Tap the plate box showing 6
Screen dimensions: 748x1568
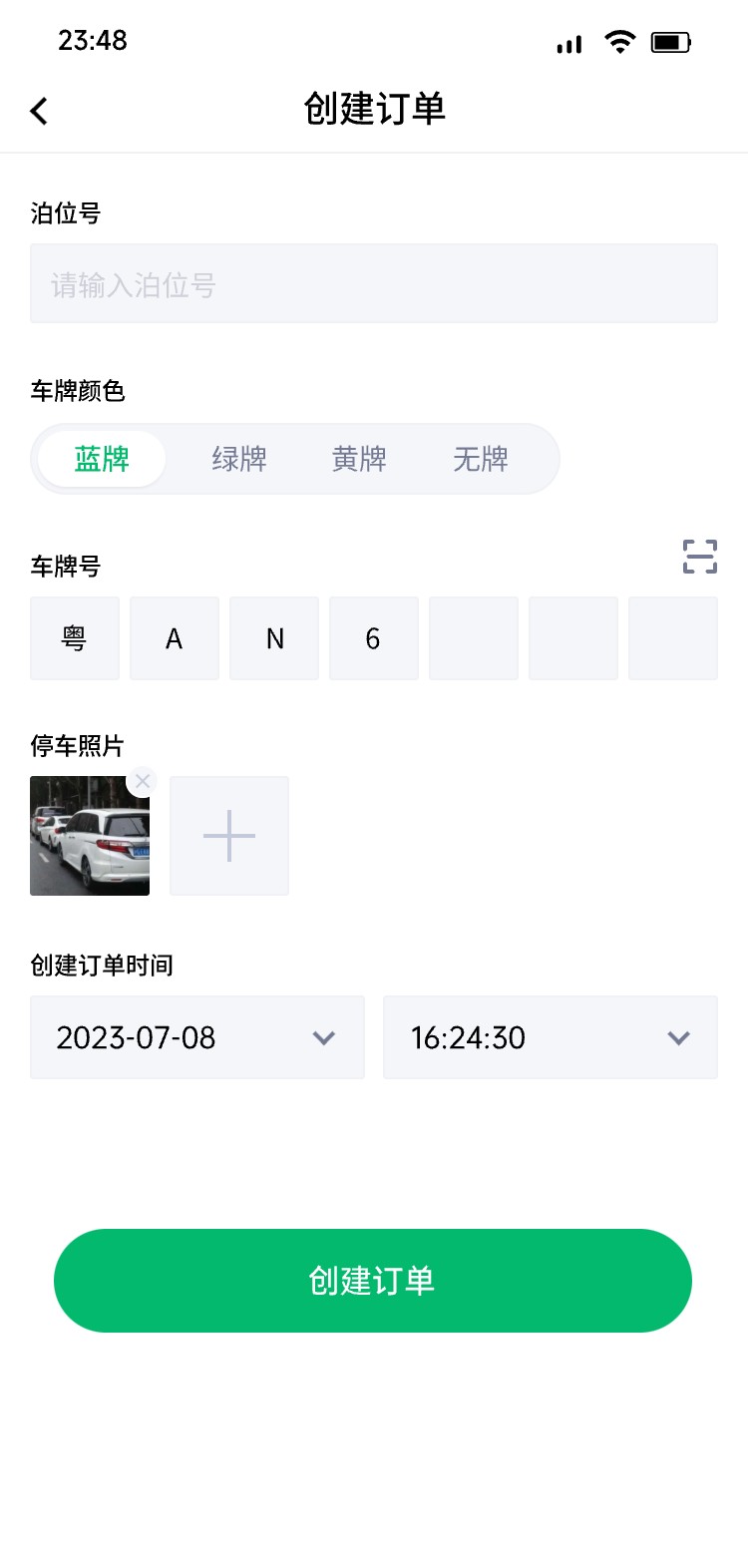[x=374, y=638]
